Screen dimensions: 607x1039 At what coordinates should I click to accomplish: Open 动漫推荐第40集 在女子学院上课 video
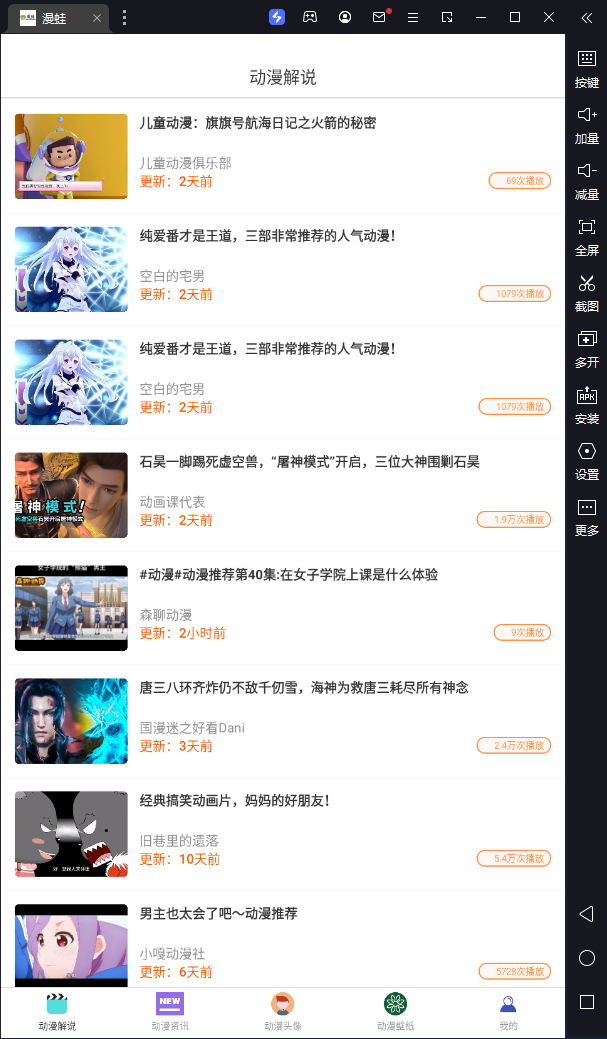tap(288, 575)
